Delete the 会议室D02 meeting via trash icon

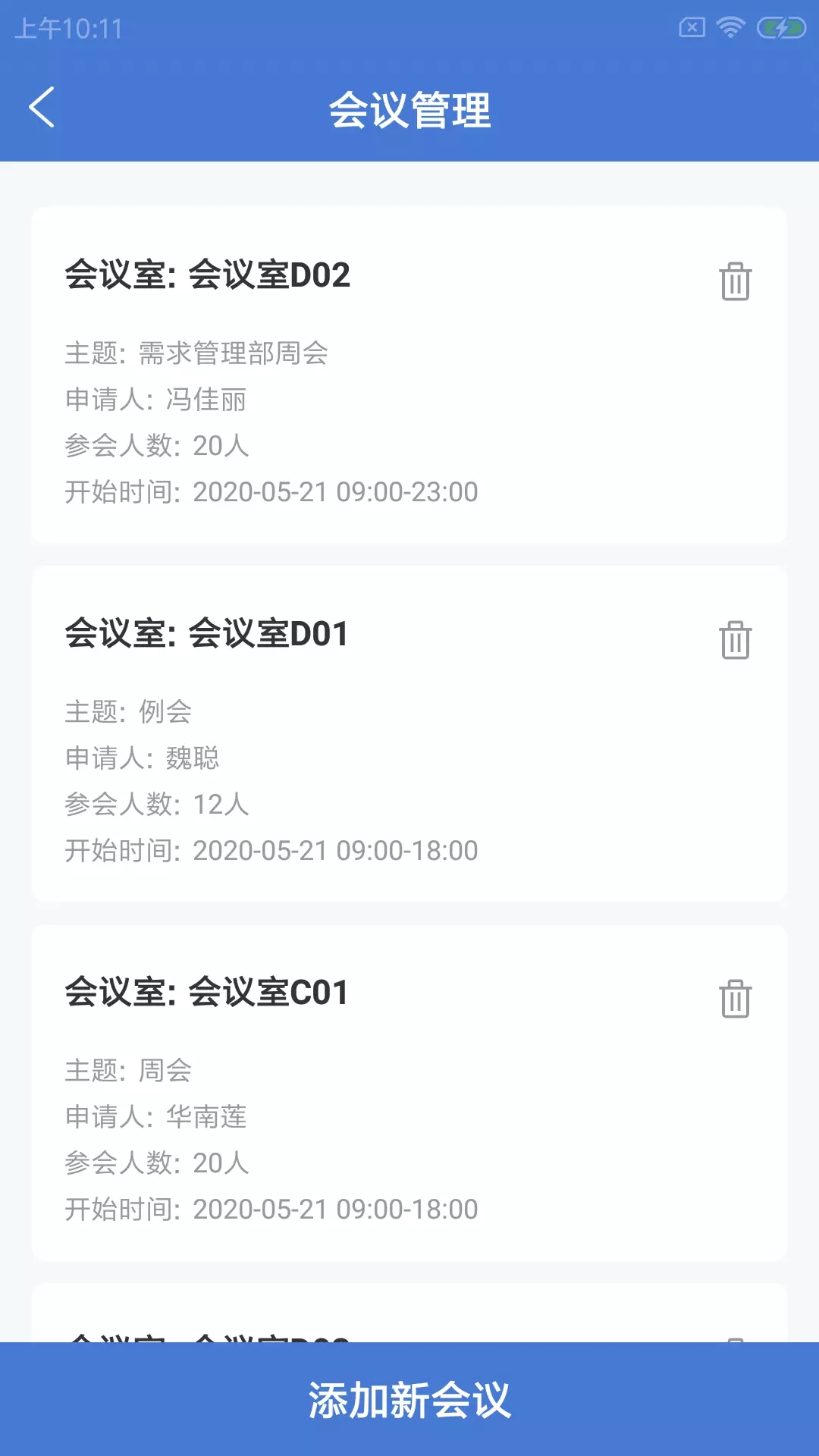click(735, 281)
